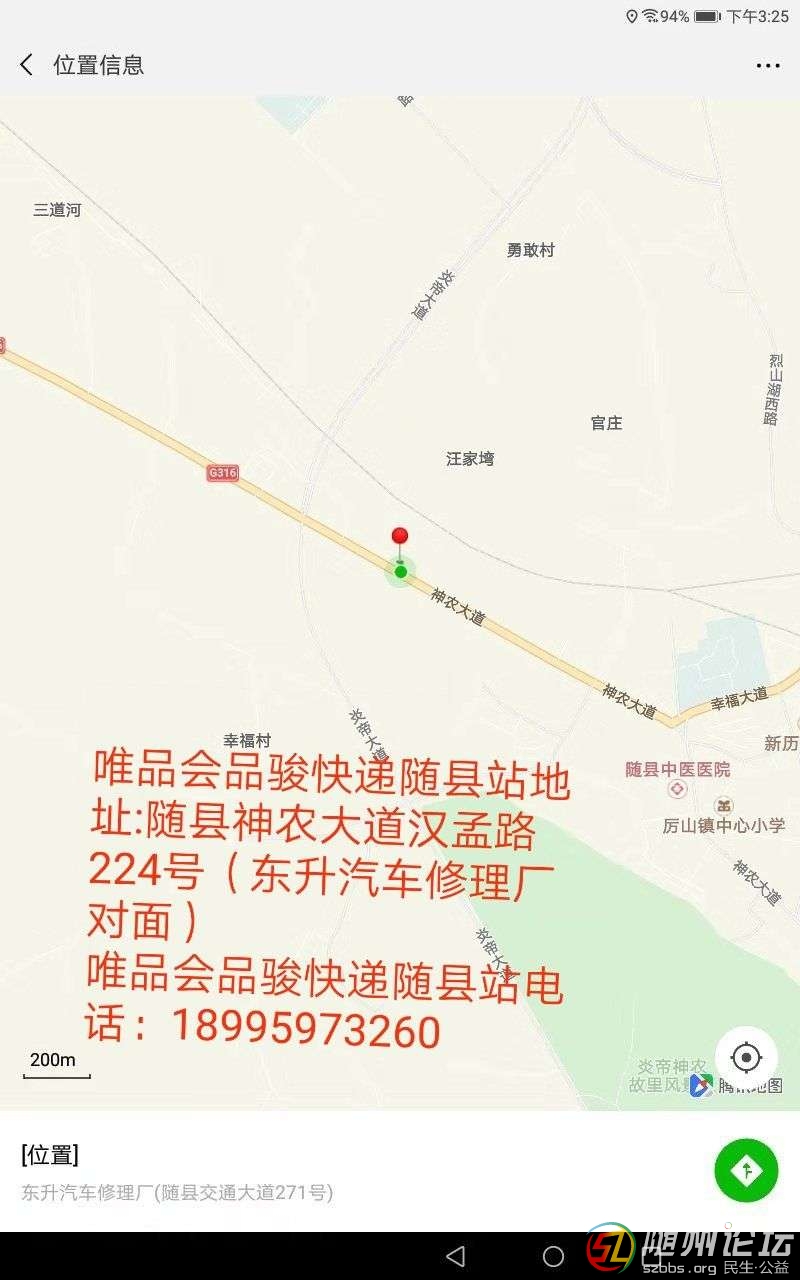Start navigation with the green button

tap(746, 1170)
